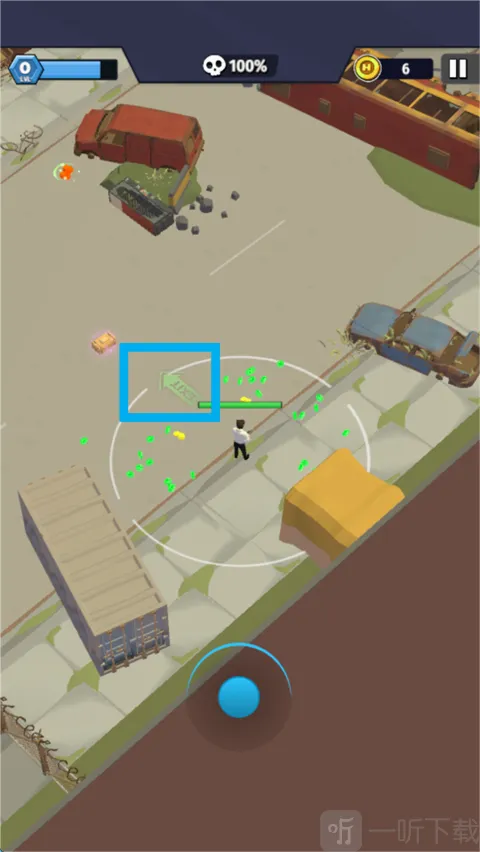This screenshot has width=480, height=852.
Task: Pause the game
Action: (x=458, y=68)
